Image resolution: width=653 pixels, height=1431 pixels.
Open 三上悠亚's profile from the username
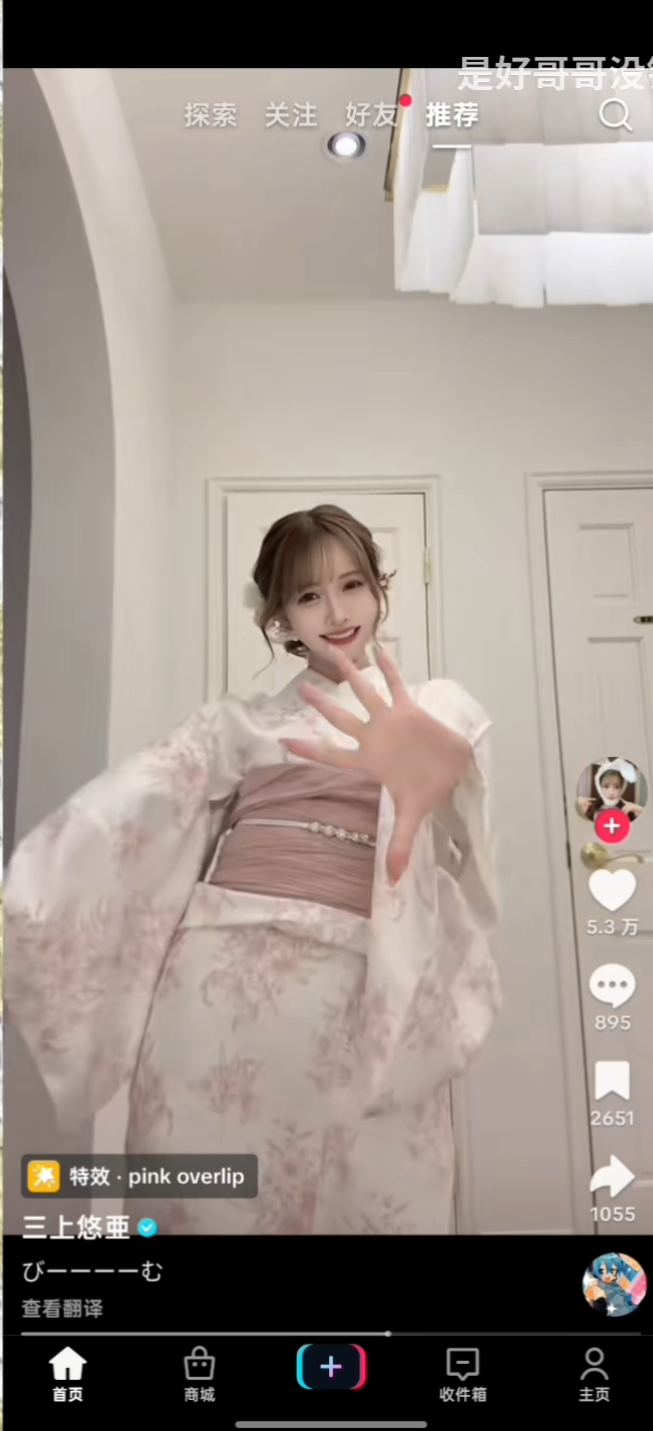click(77, 1228)
